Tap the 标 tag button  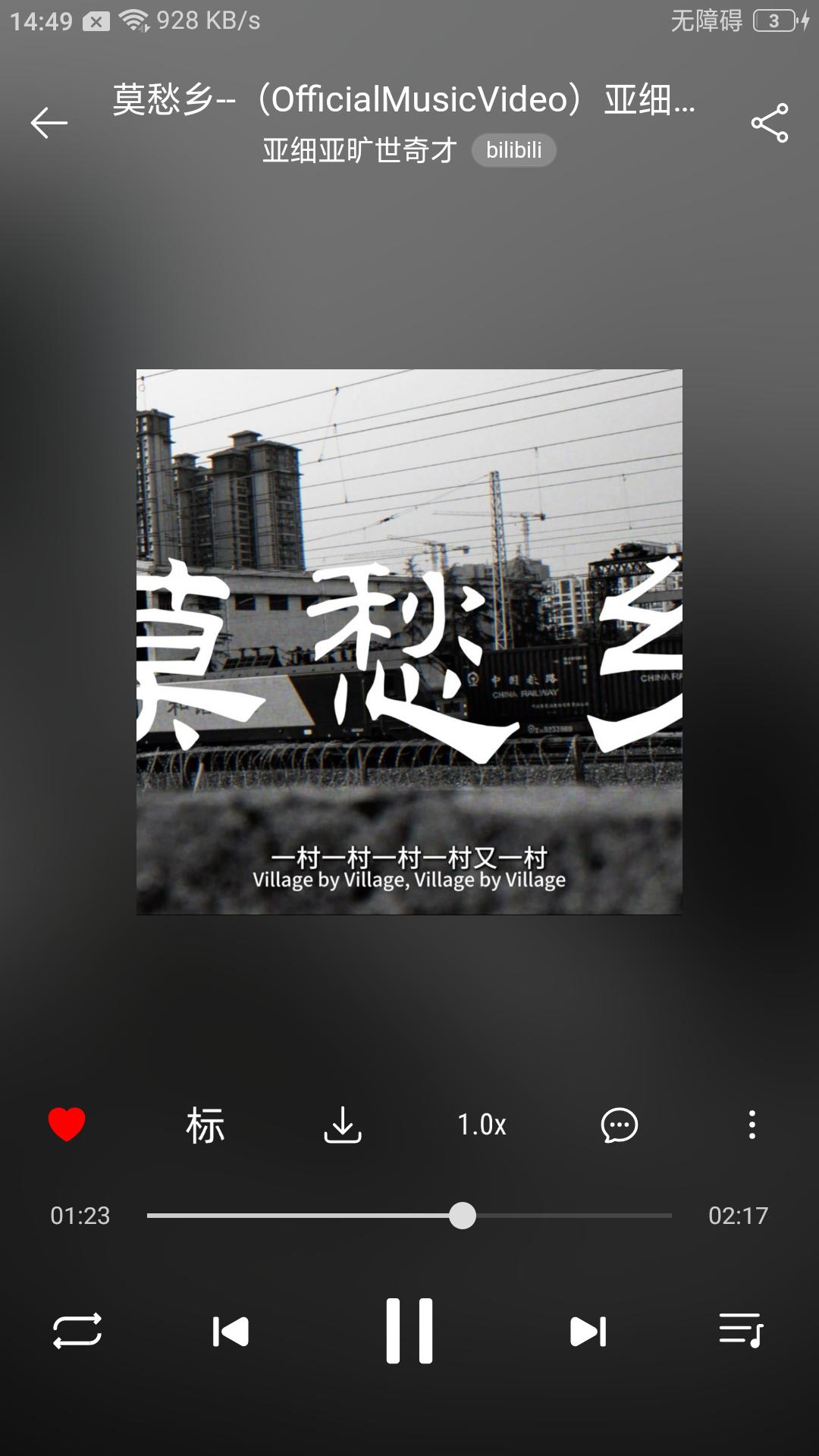tap(205, 1125)
